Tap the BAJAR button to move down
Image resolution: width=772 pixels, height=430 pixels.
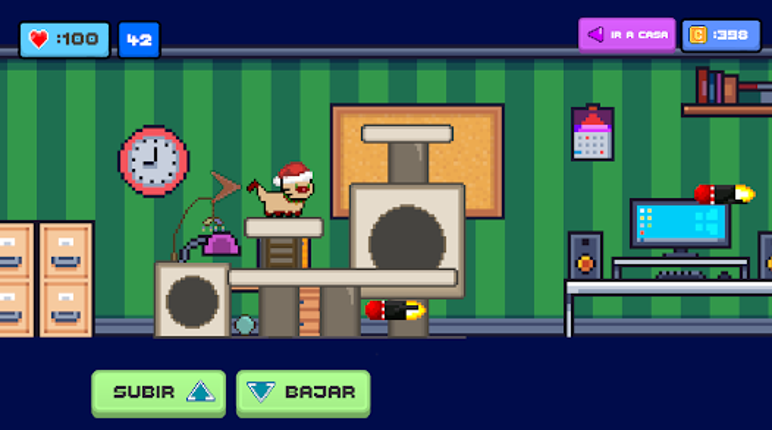(x=303, y=392)
